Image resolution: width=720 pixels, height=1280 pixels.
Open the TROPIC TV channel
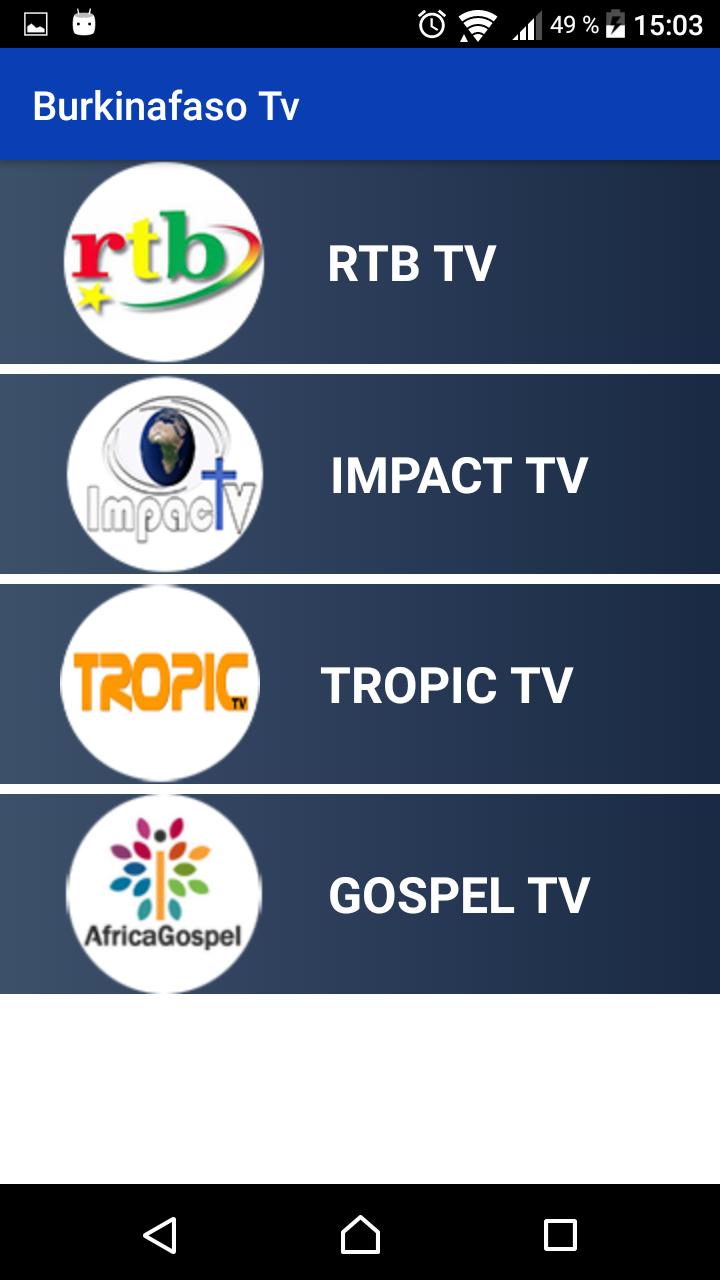446,684
